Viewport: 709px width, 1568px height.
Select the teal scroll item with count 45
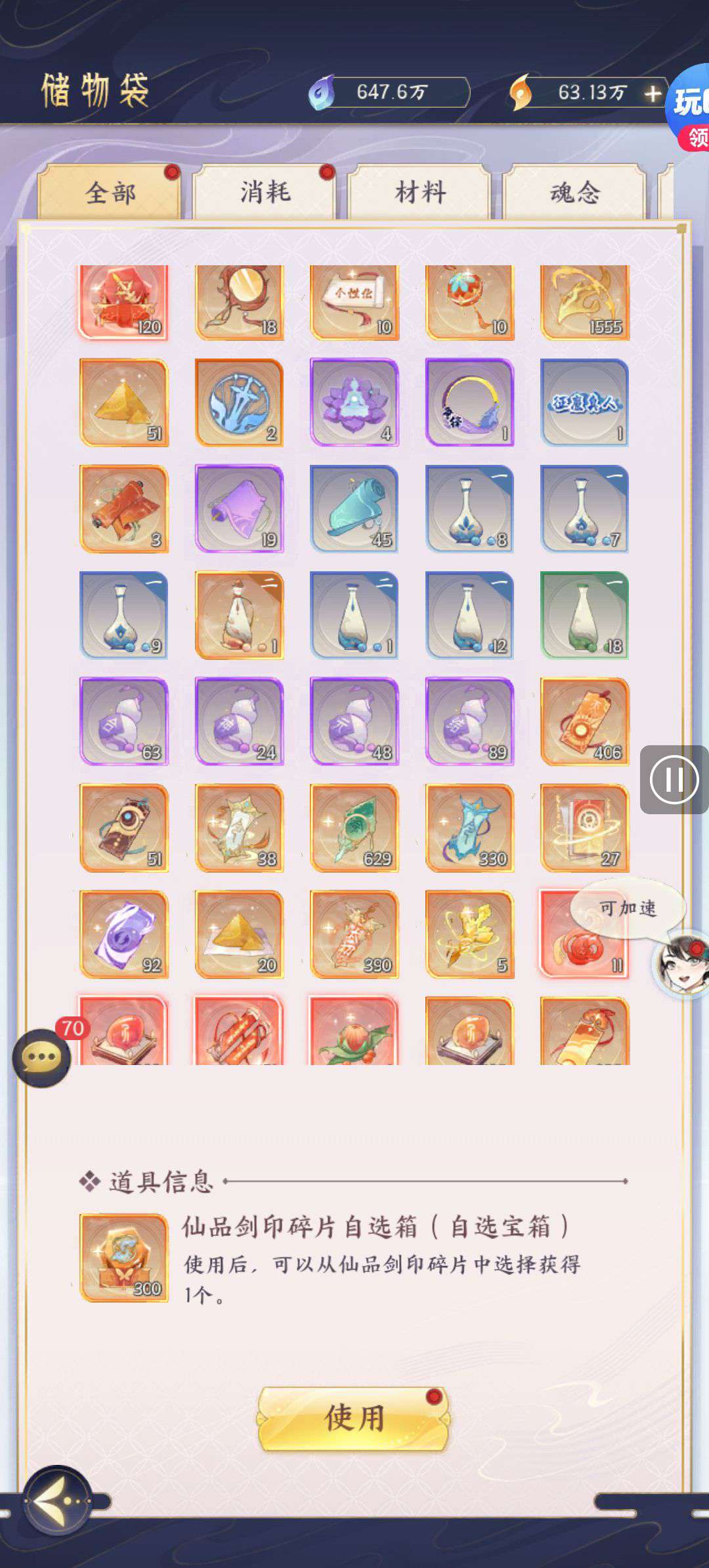click(354, 509)
